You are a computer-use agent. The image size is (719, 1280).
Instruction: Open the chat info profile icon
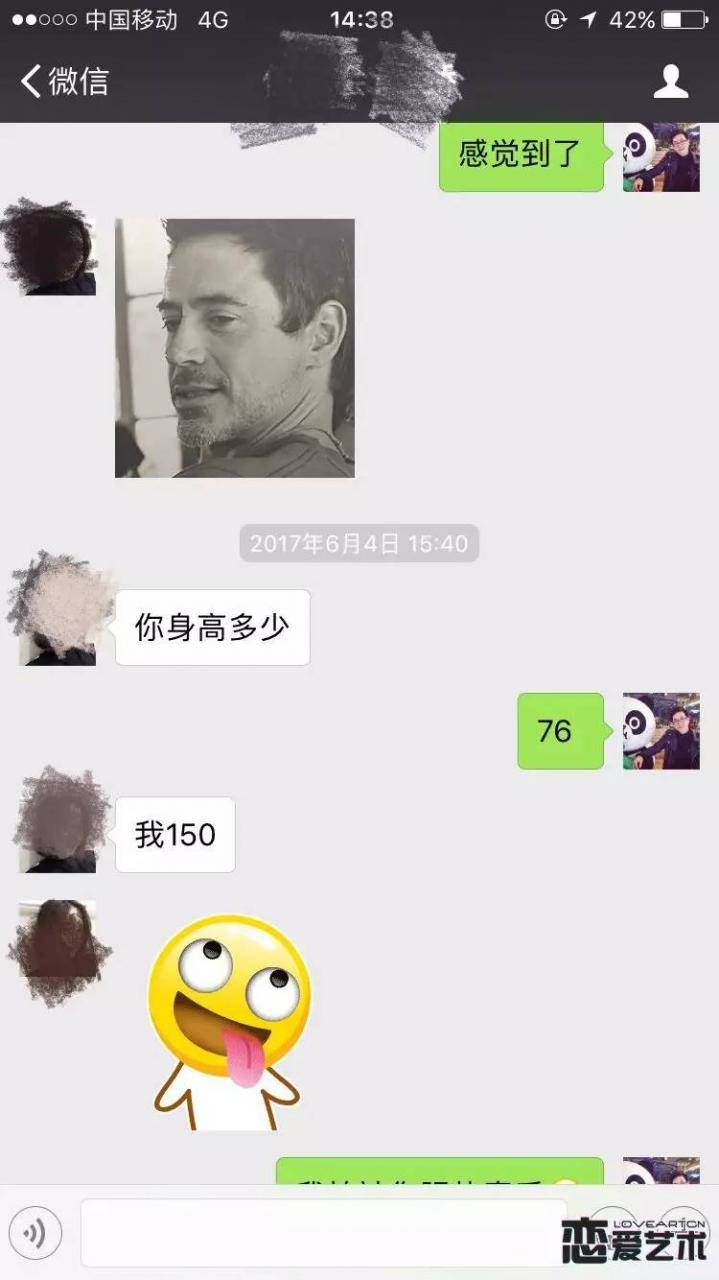coord(670,81)
